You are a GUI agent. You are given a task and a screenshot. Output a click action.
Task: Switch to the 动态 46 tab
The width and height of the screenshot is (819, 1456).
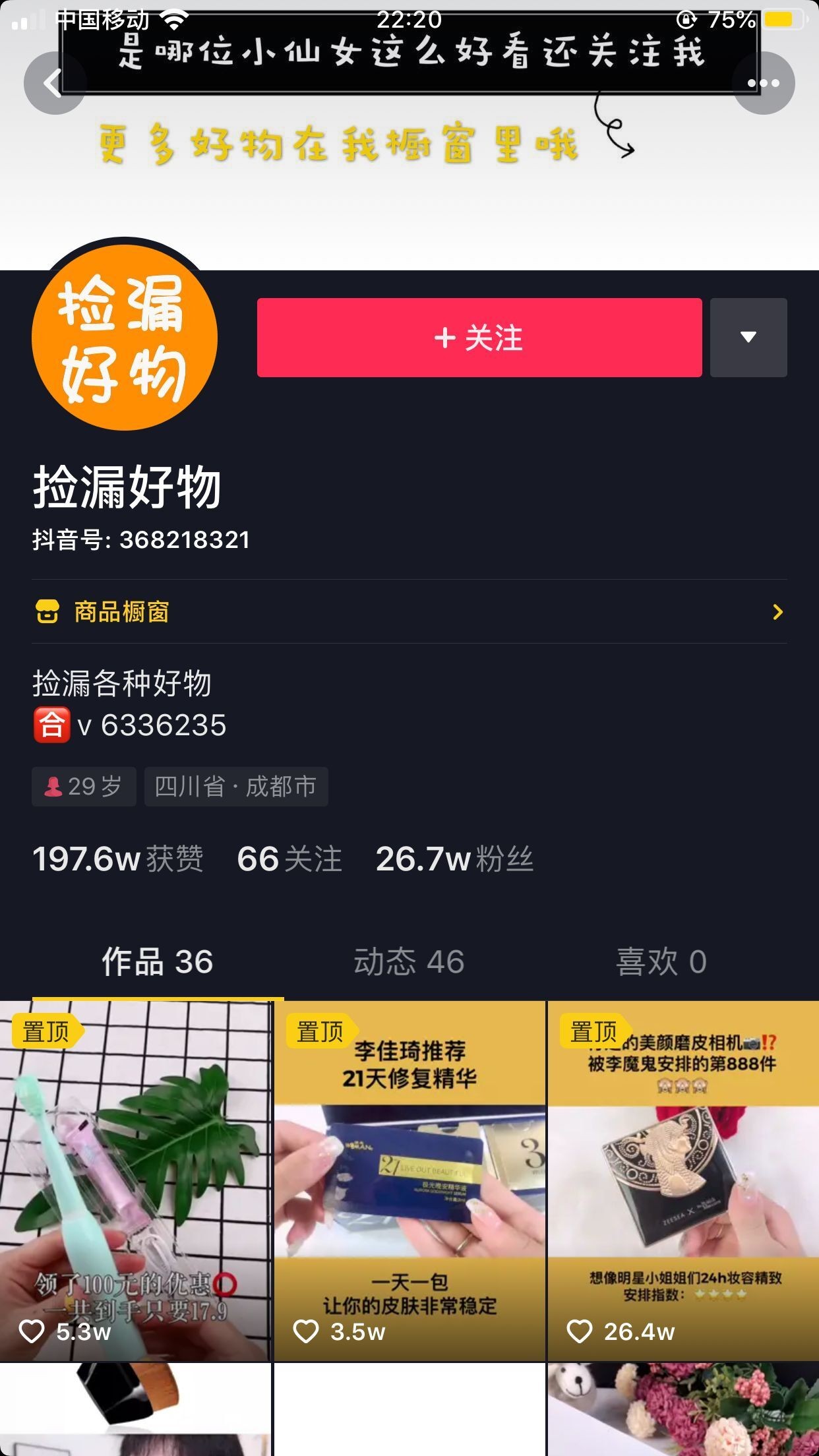click(409, 962)
